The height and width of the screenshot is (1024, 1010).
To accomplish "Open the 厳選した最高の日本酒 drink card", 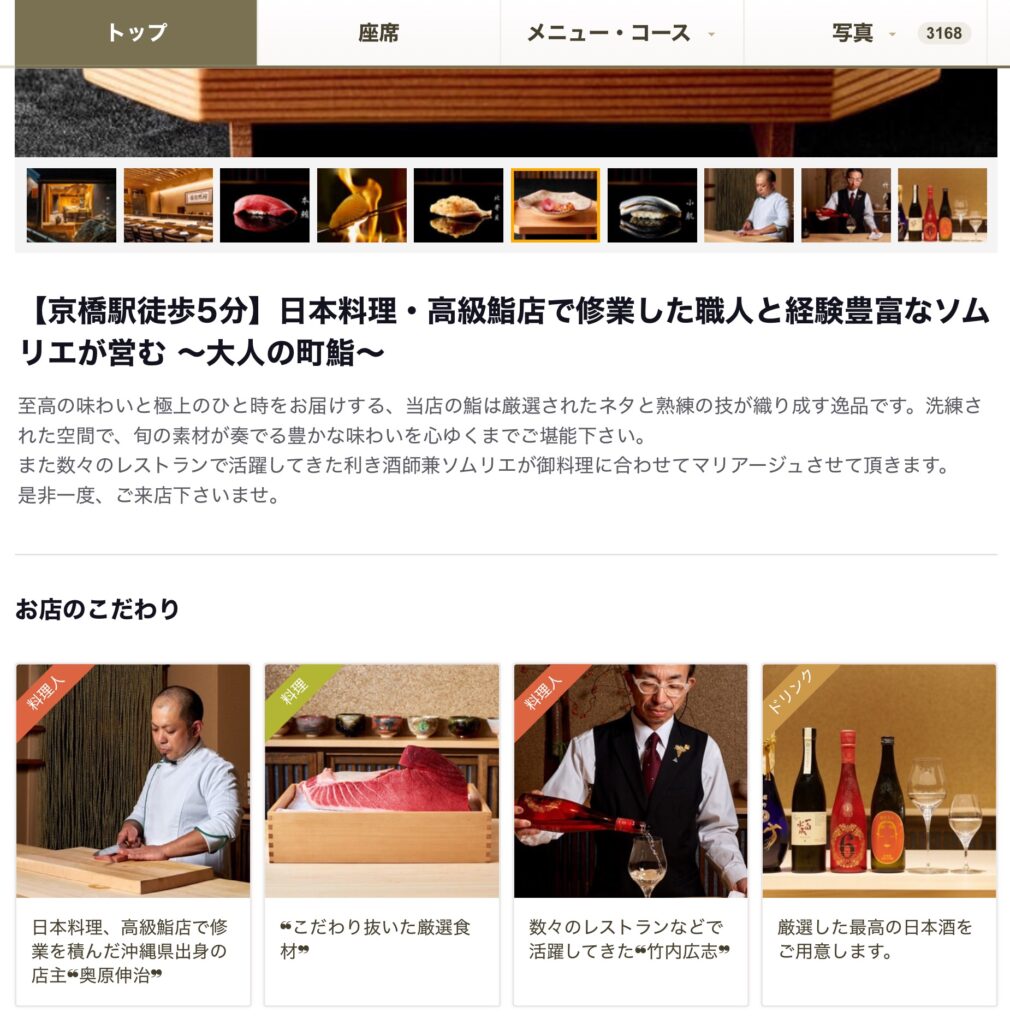I will (879, 834).
